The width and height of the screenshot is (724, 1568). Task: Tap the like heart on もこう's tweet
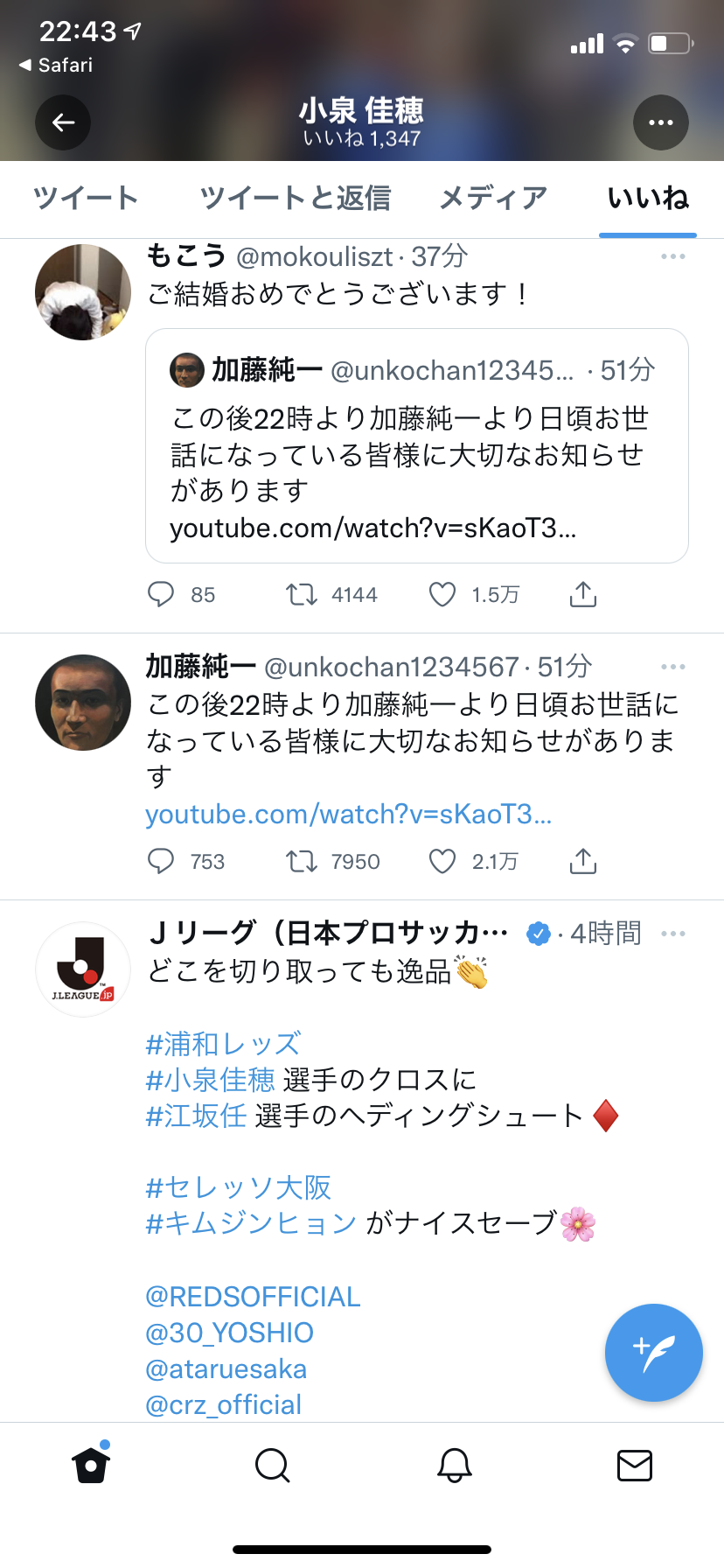tap(442, 595)
